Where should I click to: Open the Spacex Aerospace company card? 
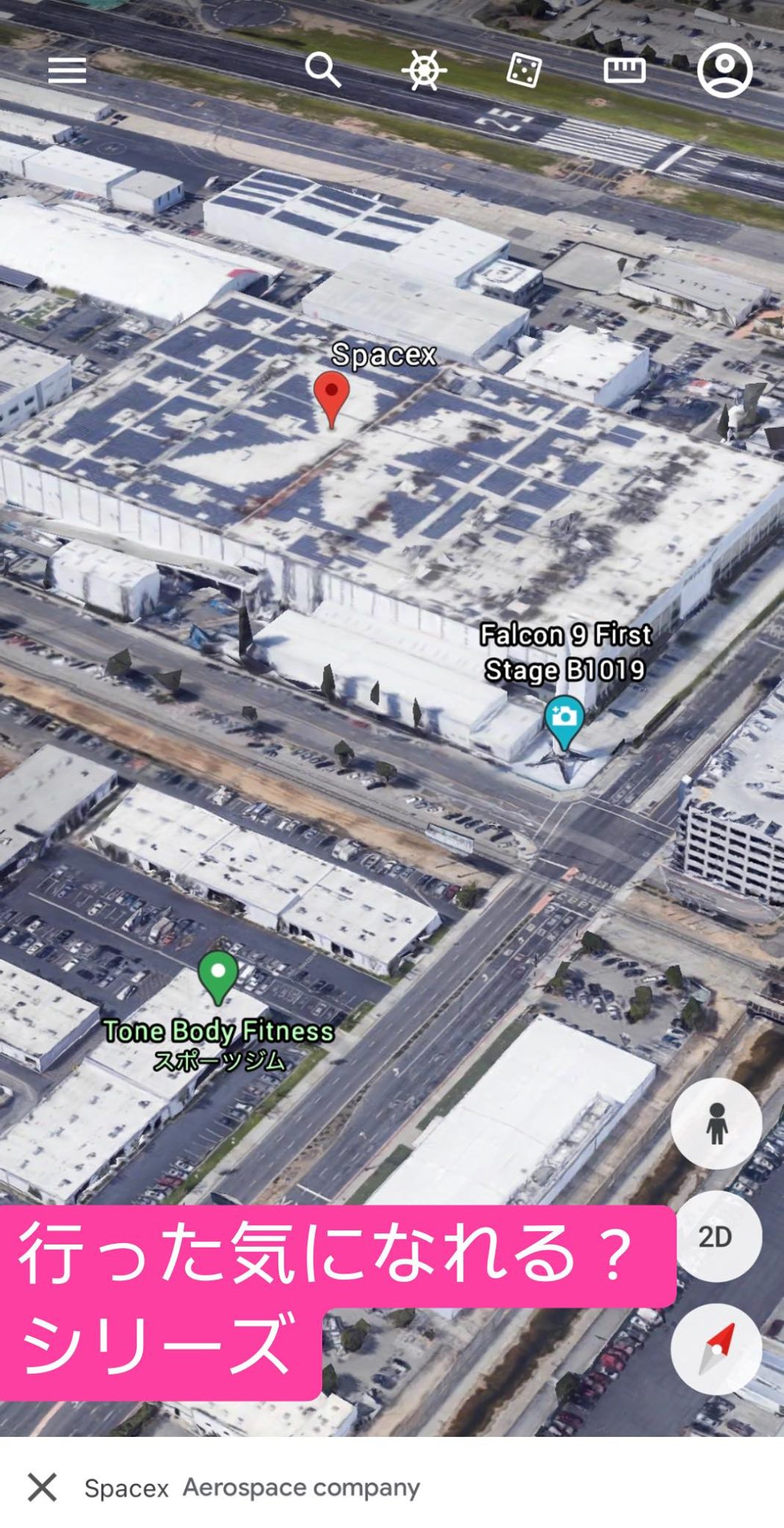pyautogui.click(x=252, y=1488)
